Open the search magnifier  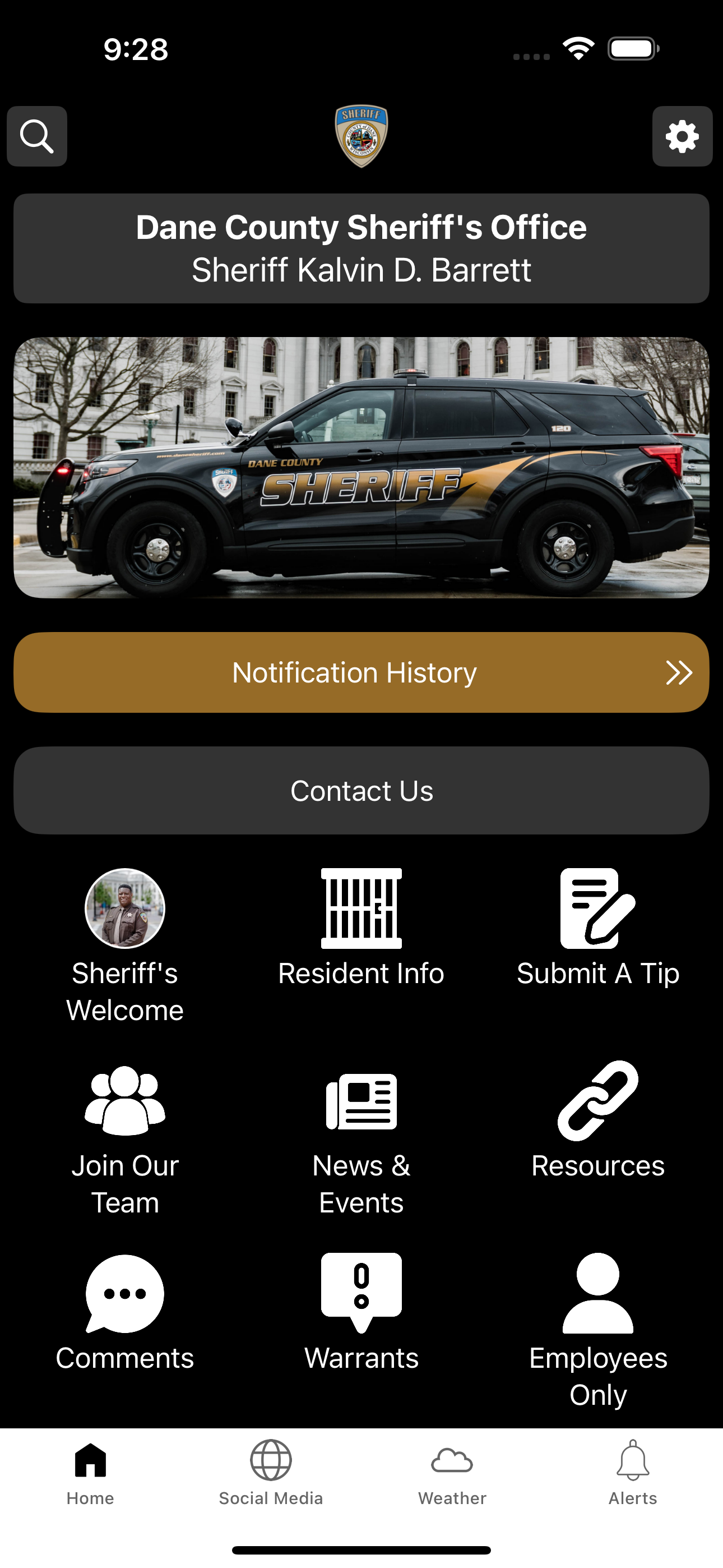point(36,136)
